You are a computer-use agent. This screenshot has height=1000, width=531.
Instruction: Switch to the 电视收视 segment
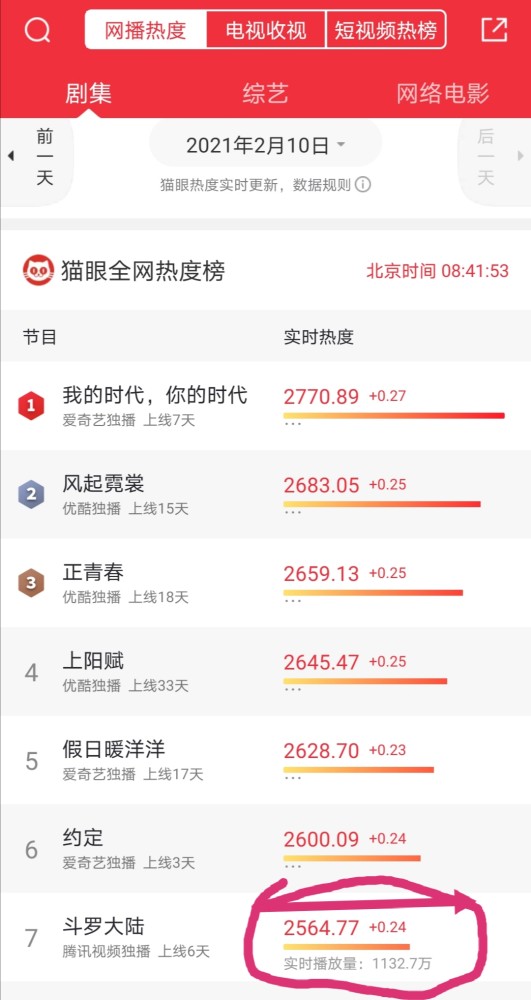coord(266,30)
